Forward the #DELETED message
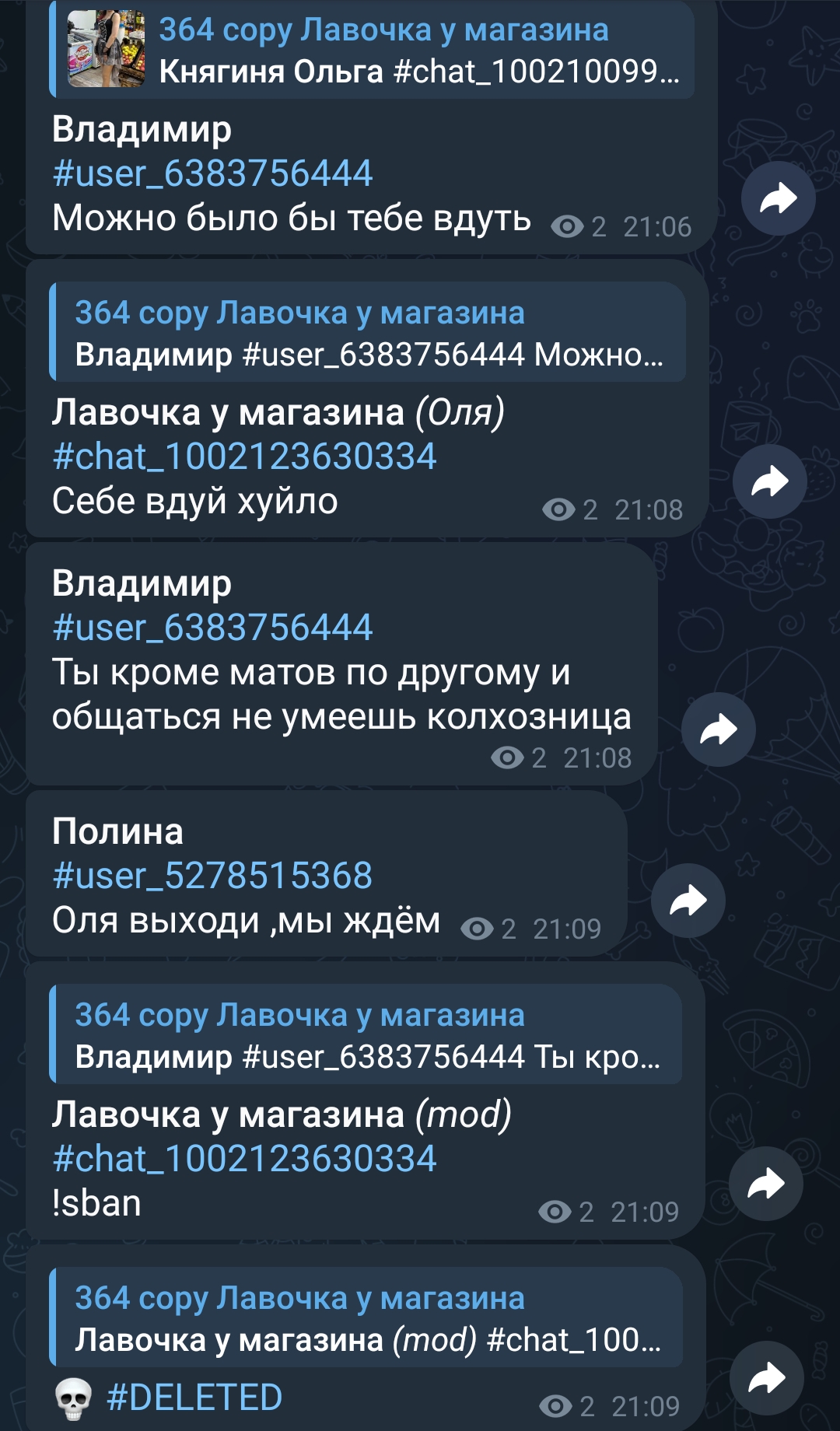Image resolution: width=840 pixels, height=1431 pixels. tap(766, 1378)
